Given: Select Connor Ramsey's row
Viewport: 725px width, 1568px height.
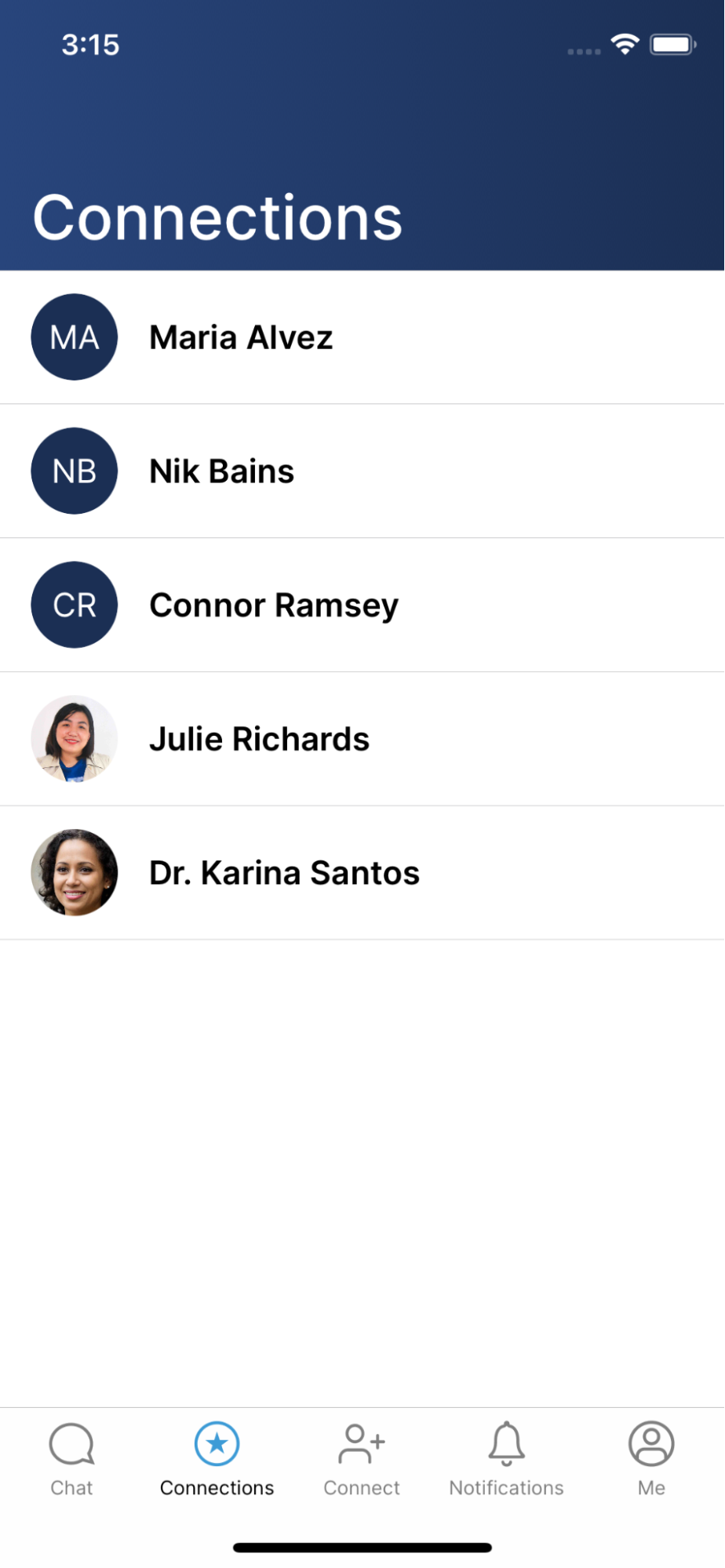Looking at the screenshot, I should tap(274, 606).
